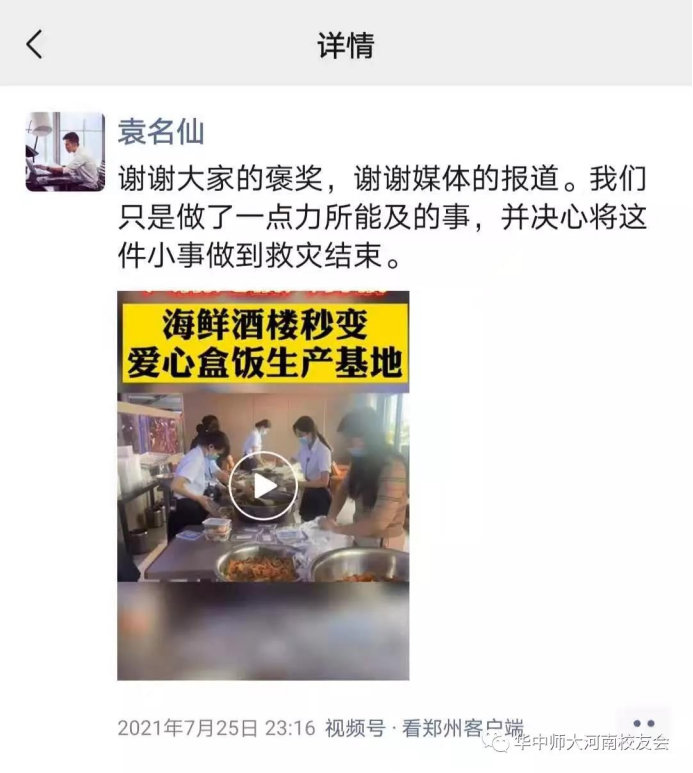This screenshot has height=773, width=693.
Task: View the profile of 袁名仙
Action: click(x=161, y=130)
